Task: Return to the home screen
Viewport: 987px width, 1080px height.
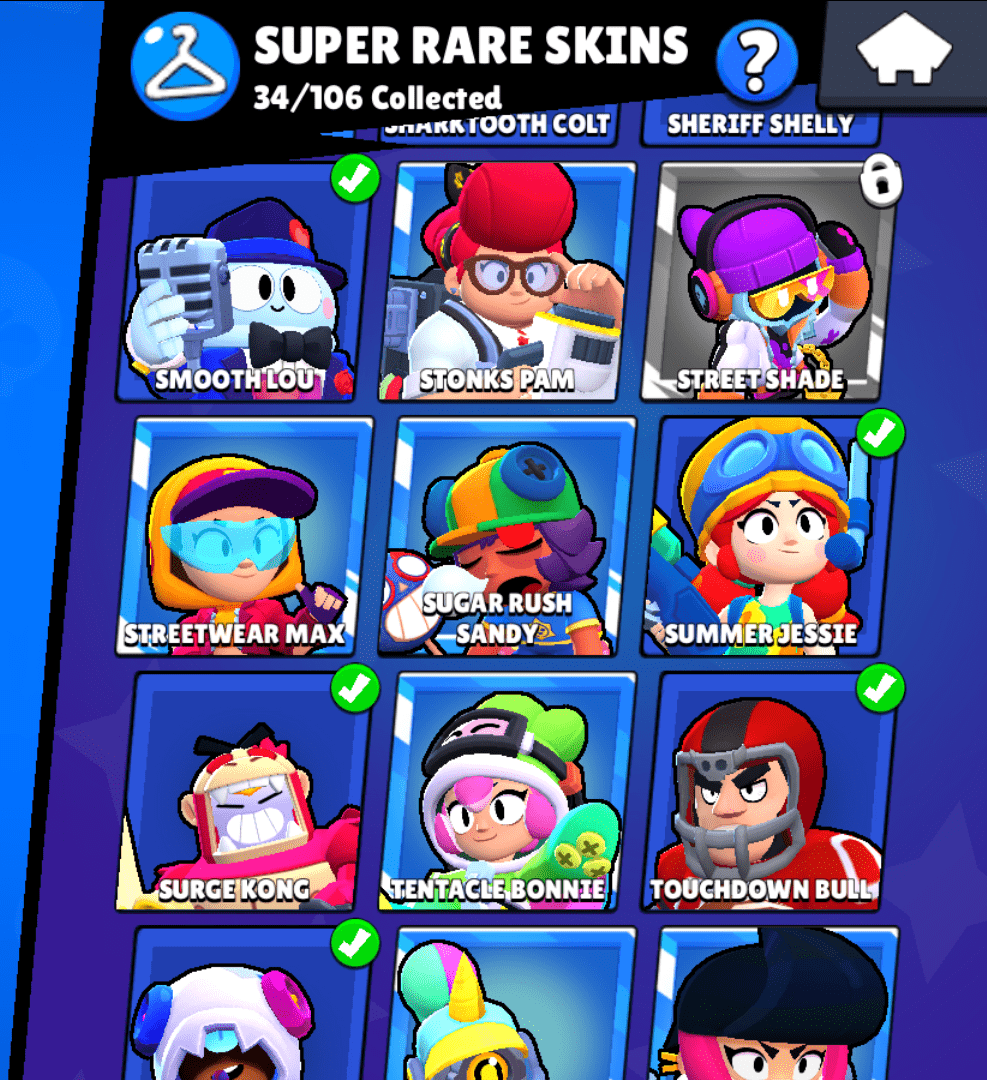Action: click(x=903, y=50)
